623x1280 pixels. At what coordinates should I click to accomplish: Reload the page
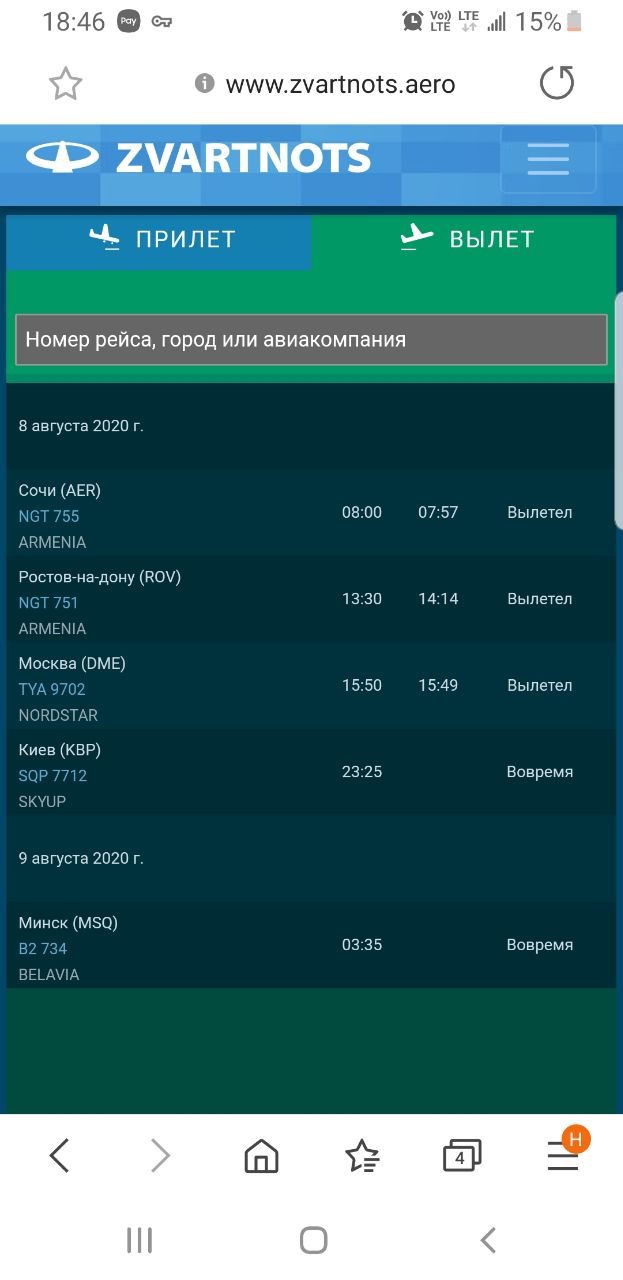[x=557, y=83]
